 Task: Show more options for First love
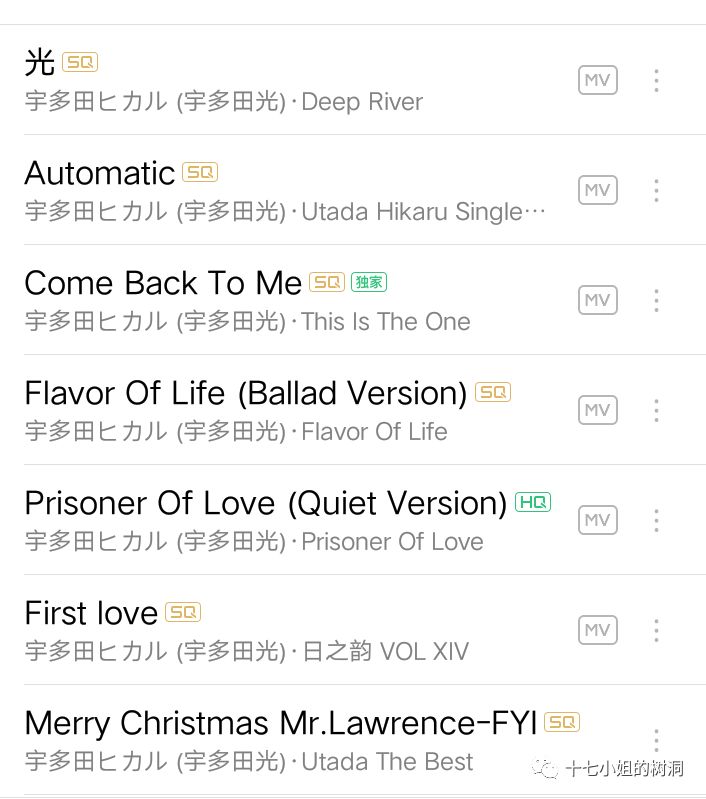[x=656, y=630]
